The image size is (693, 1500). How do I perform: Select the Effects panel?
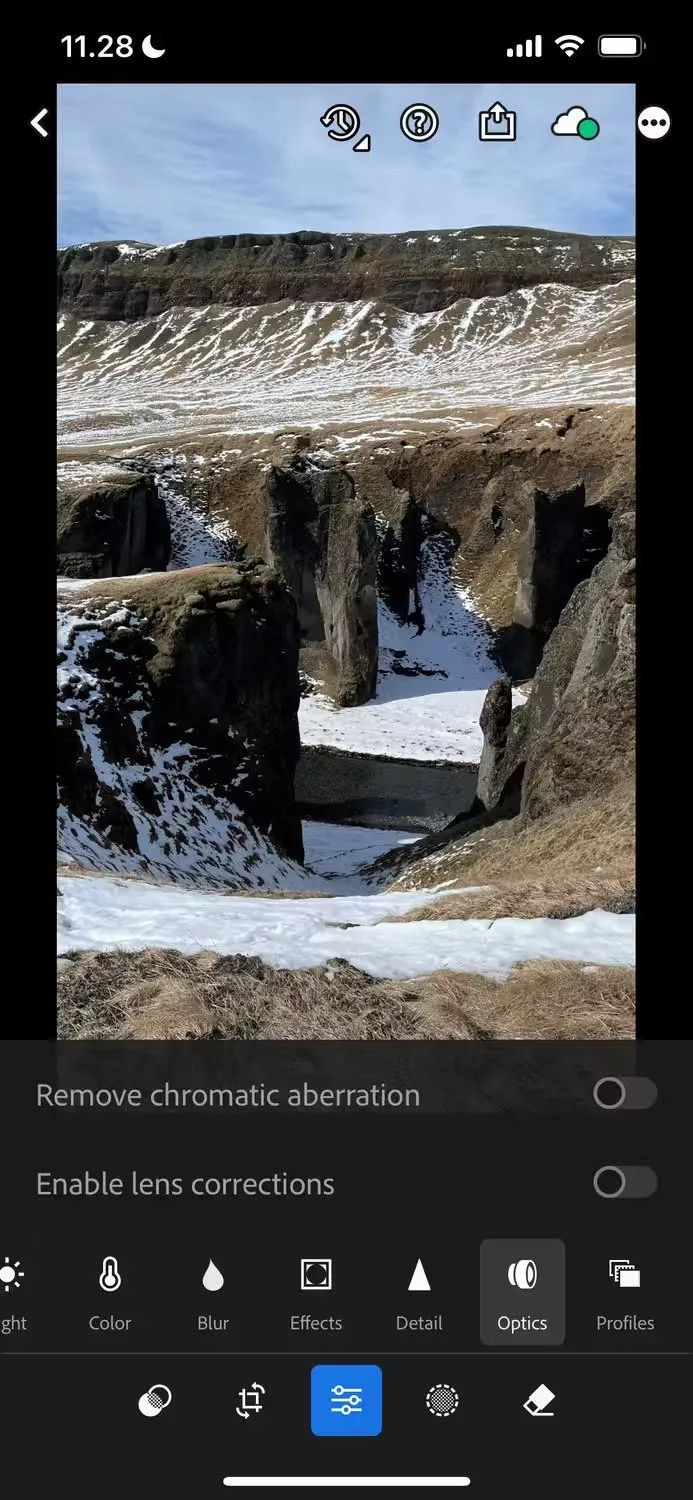316,1292
